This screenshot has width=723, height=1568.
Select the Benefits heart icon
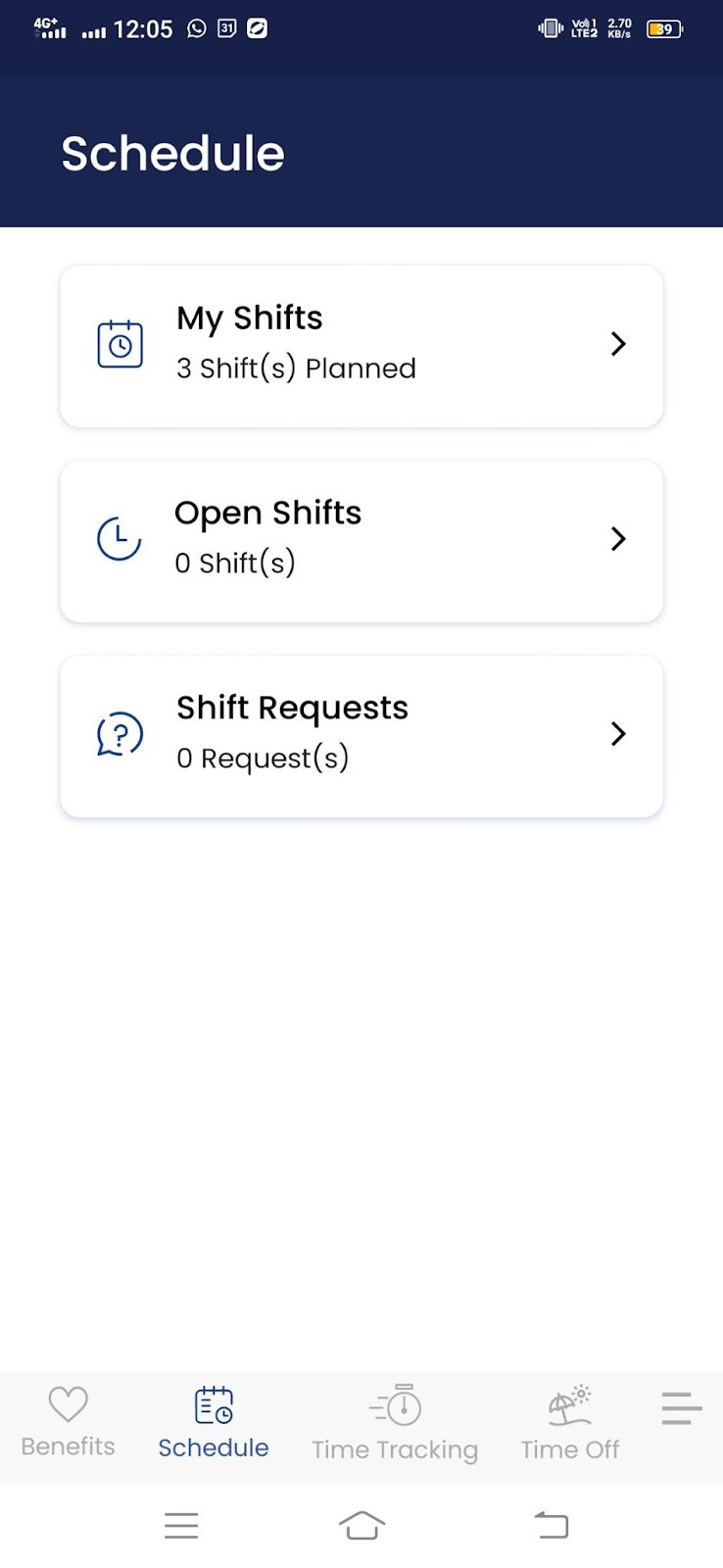click(67, 1403)
